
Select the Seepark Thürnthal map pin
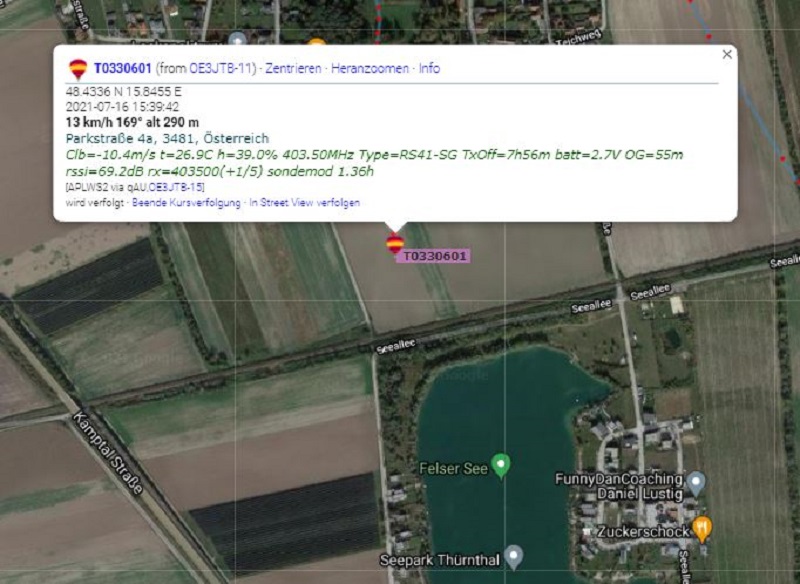513,555
